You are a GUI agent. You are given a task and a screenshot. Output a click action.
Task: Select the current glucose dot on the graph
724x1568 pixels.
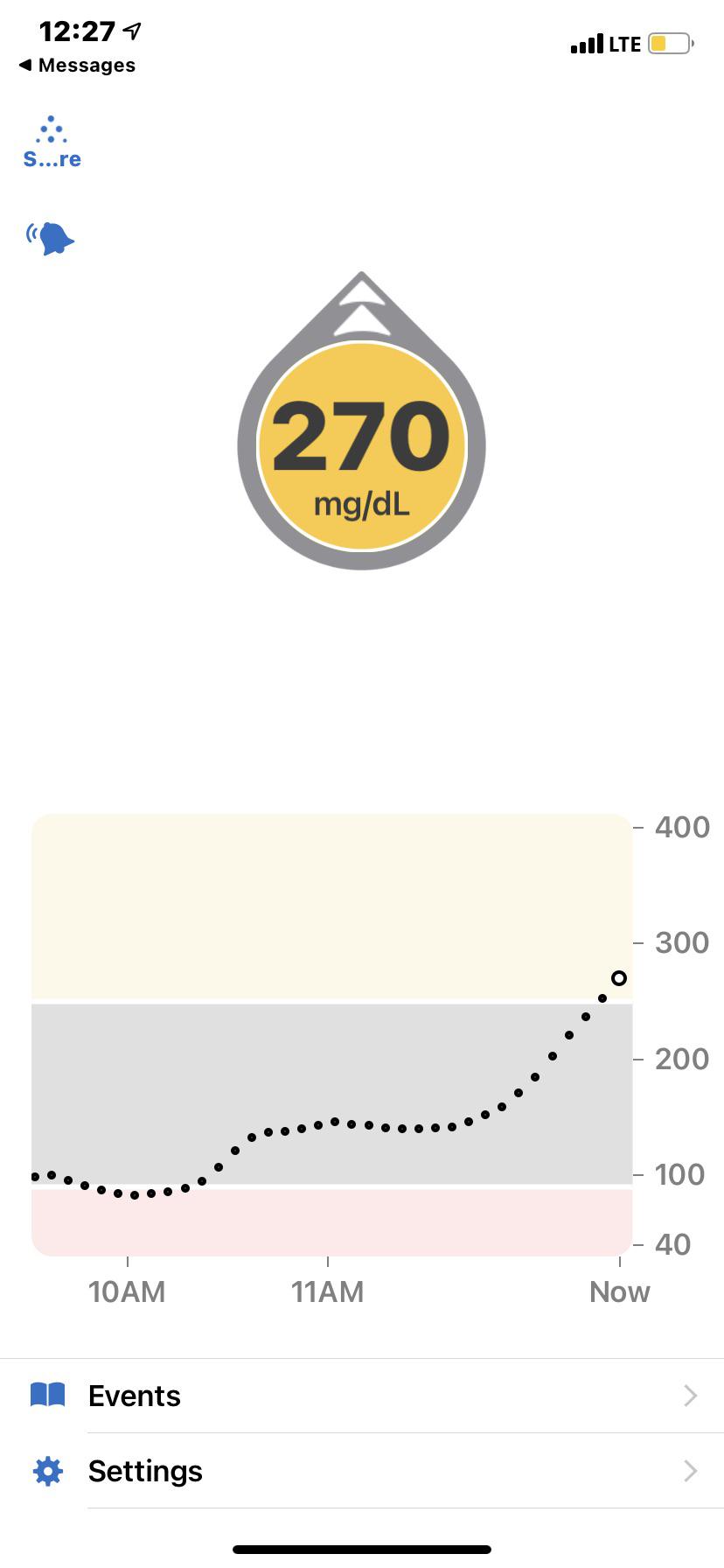620,977
